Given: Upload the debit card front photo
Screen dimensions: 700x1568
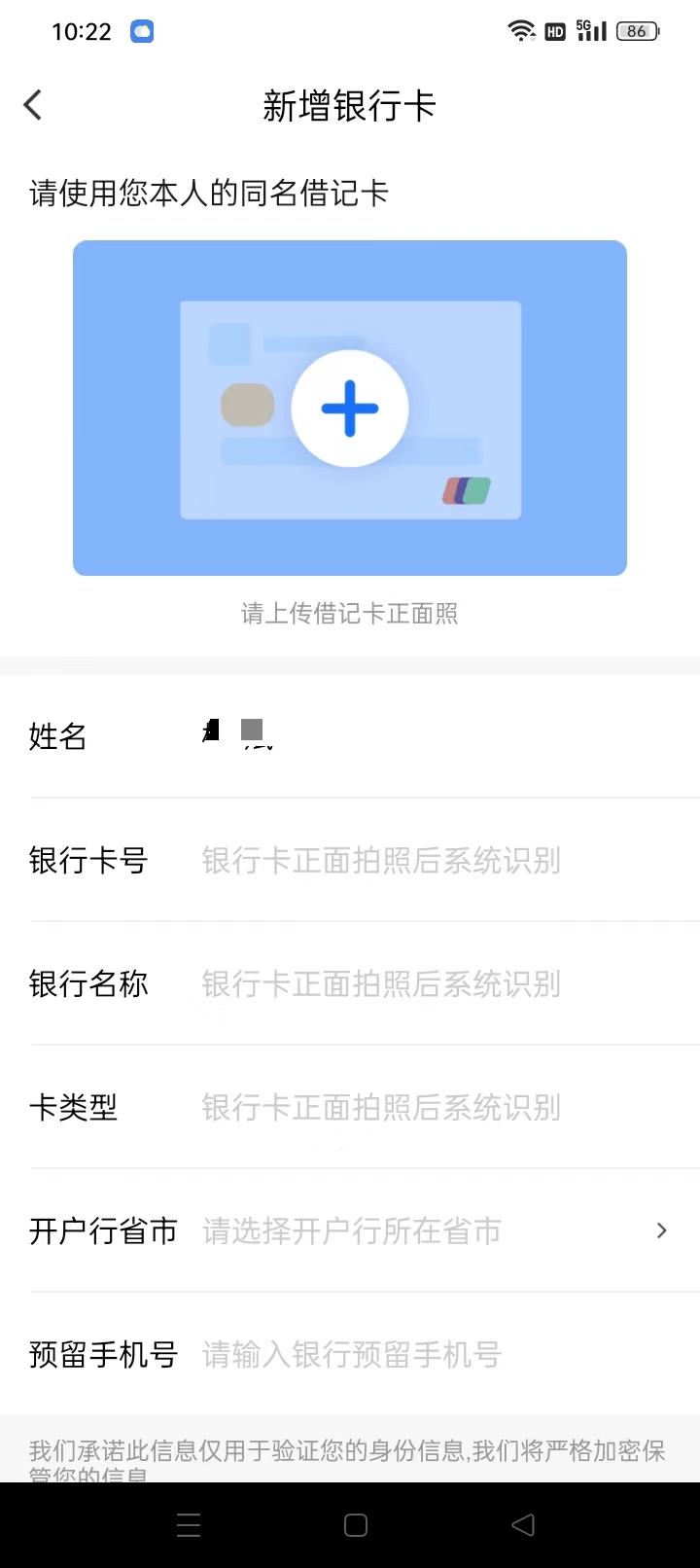Looking at the screenshot, I should click(350, 408).
